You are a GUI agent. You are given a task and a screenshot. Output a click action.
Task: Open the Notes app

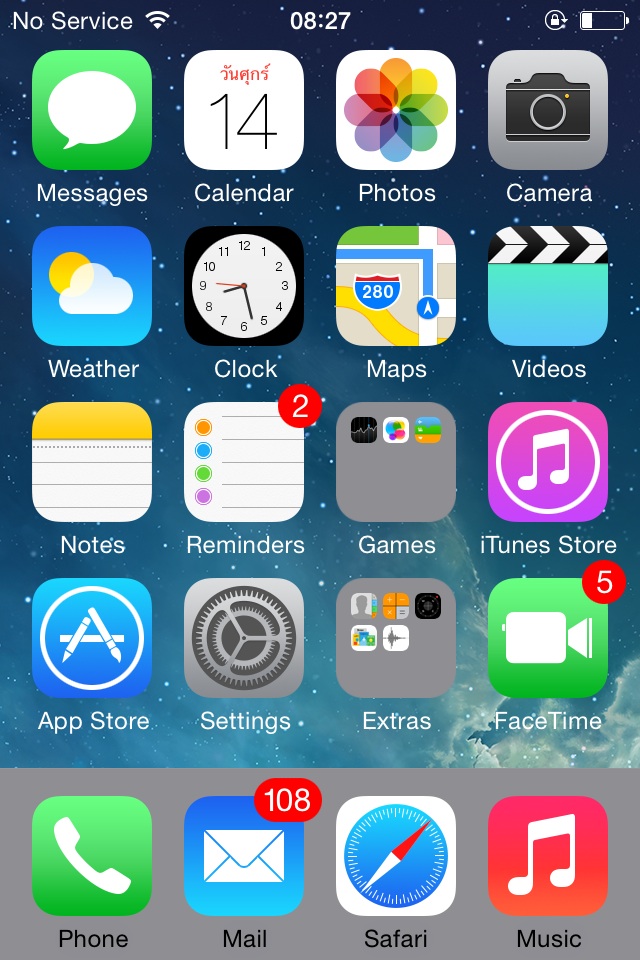point(92,462)
